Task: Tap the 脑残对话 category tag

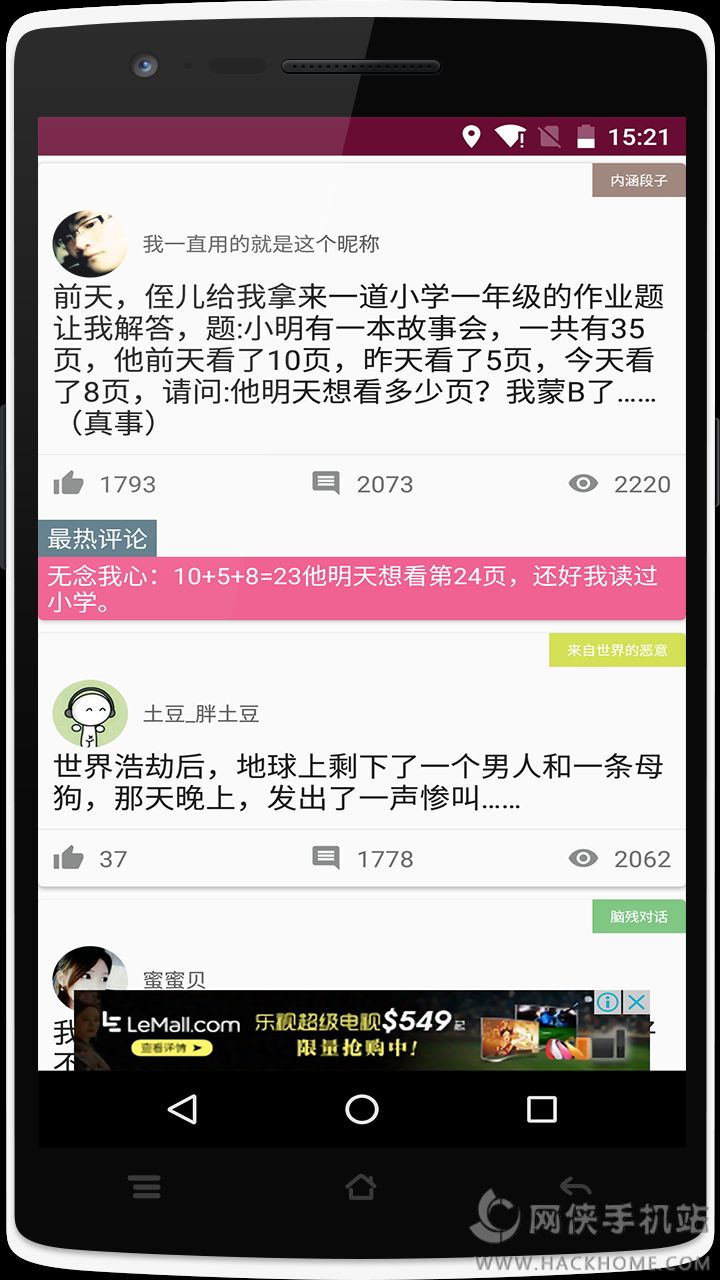Action: coord(639,916)
